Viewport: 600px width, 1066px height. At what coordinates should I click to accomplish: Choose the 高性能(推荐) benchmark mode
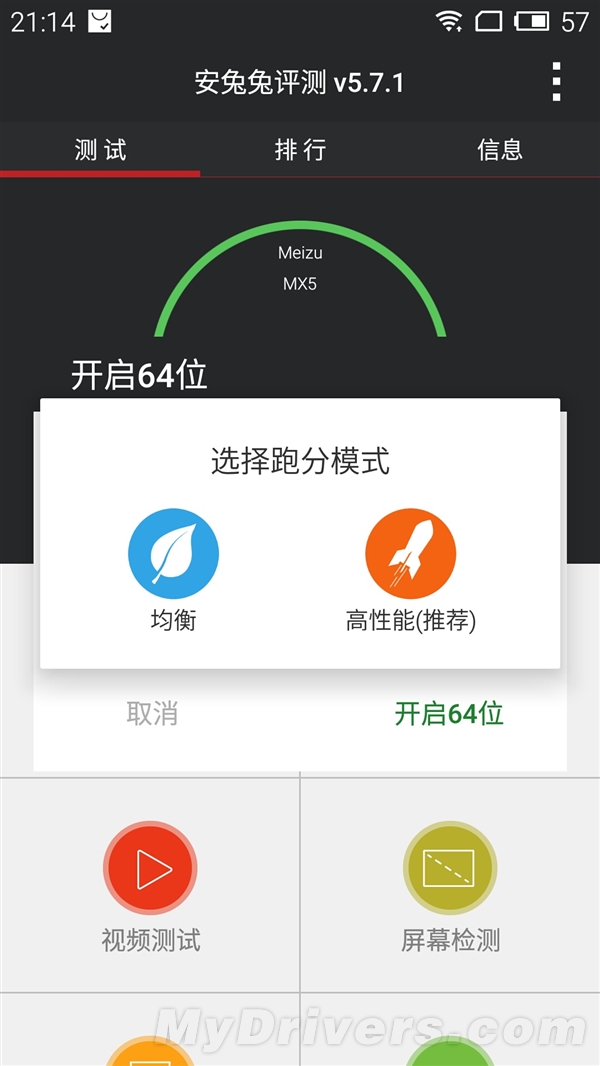[410, 570]
